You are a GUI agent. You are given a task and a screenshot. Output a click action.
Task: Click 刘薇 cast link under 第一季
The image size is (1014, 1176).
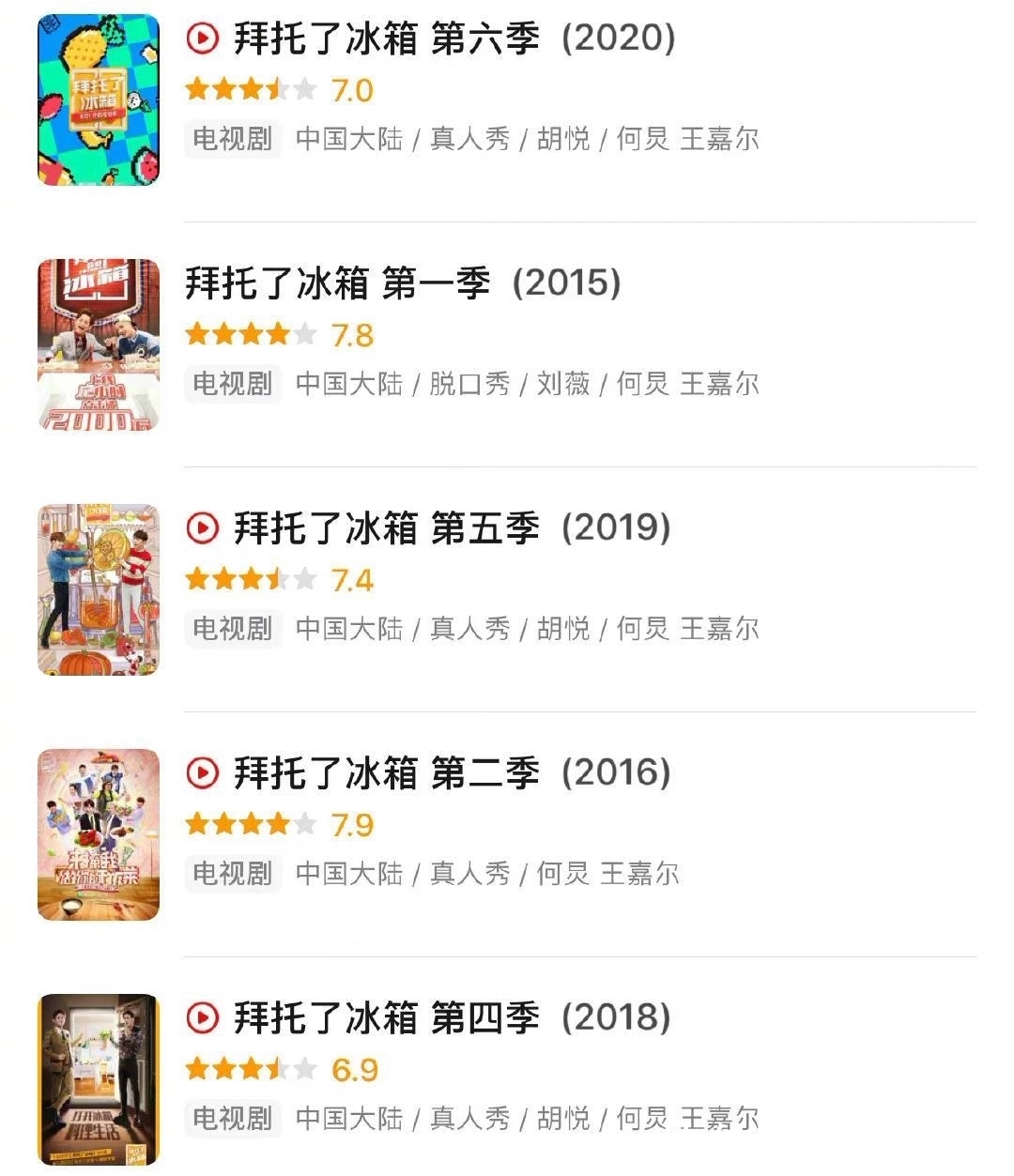click(562, 384)
